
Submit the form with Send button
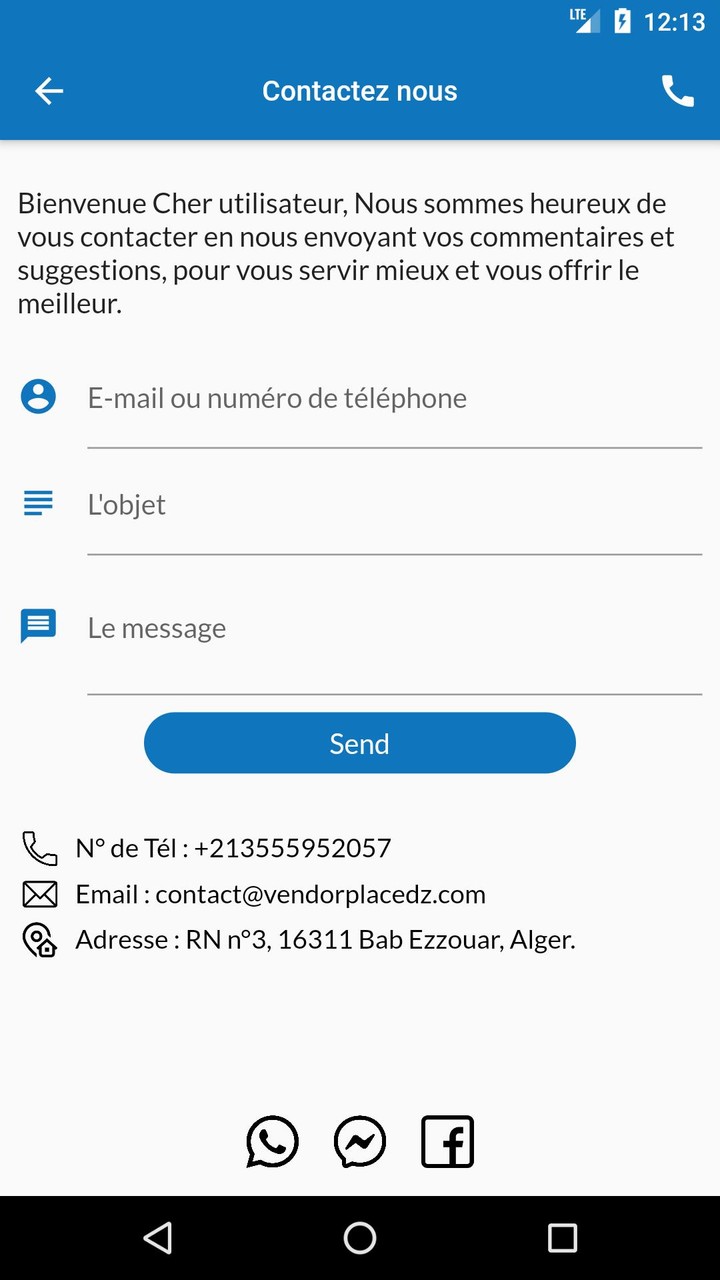tap(360, 743)
